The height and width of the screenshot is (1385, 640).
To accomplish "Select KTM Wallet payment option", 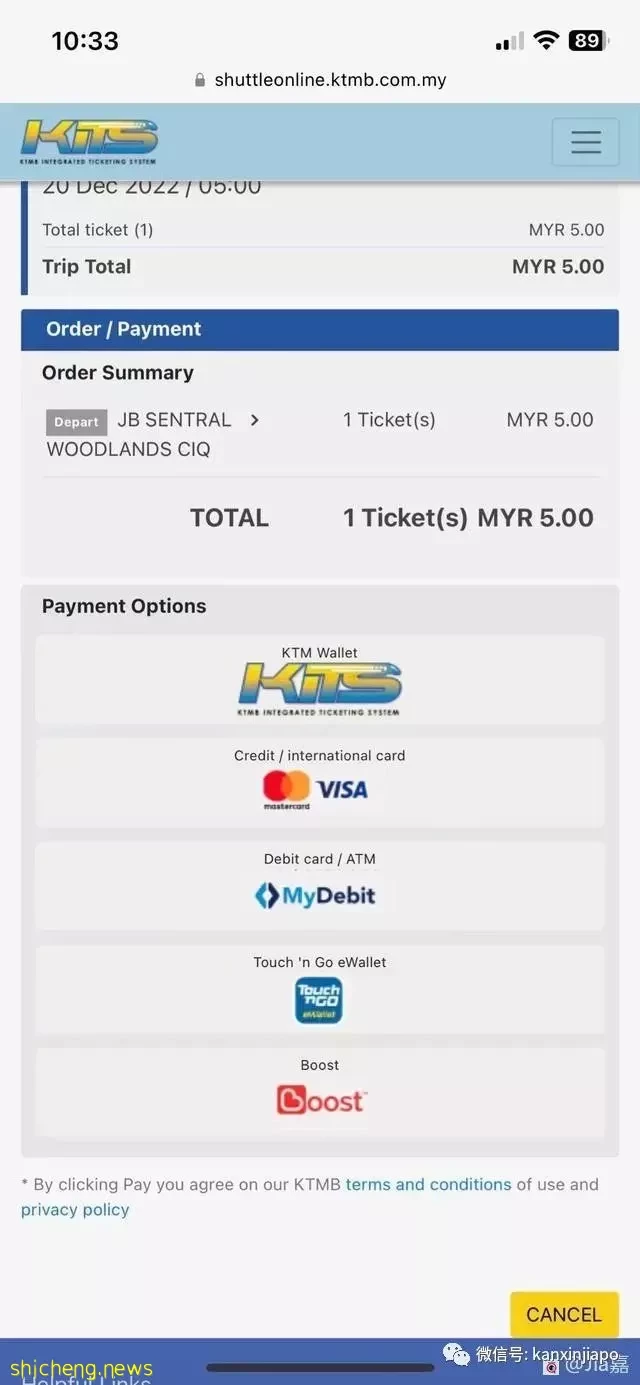I will [x=320, y=682].
